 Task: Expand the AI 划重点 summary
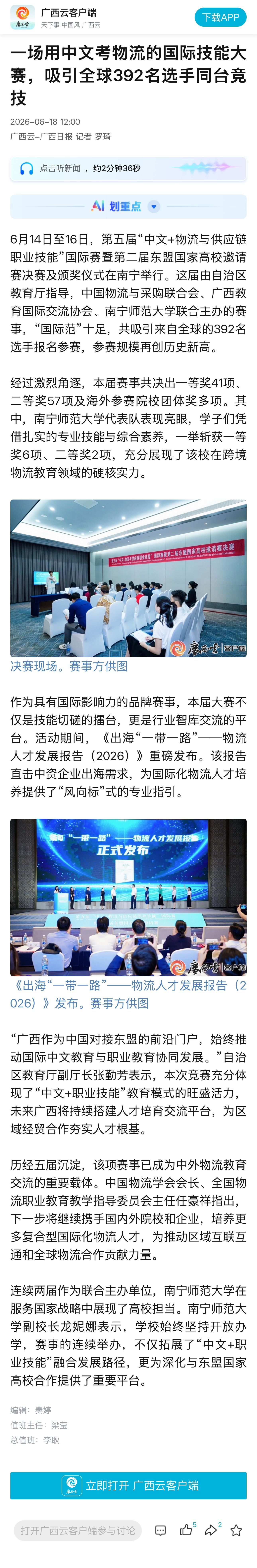pos(128,206)
